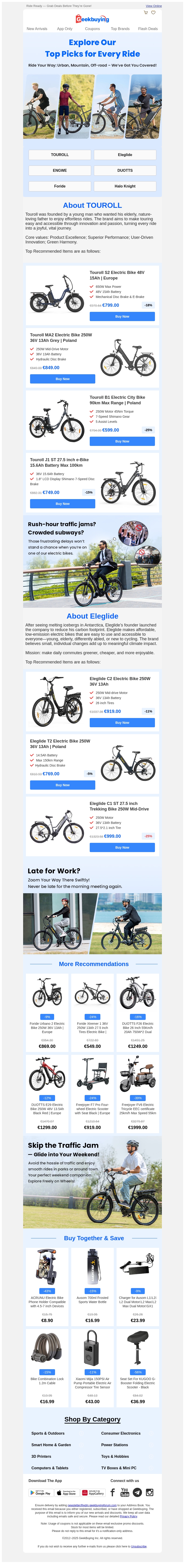
Task: Buy Now the Touroll S2 Electric Bike
Action: 122,316
